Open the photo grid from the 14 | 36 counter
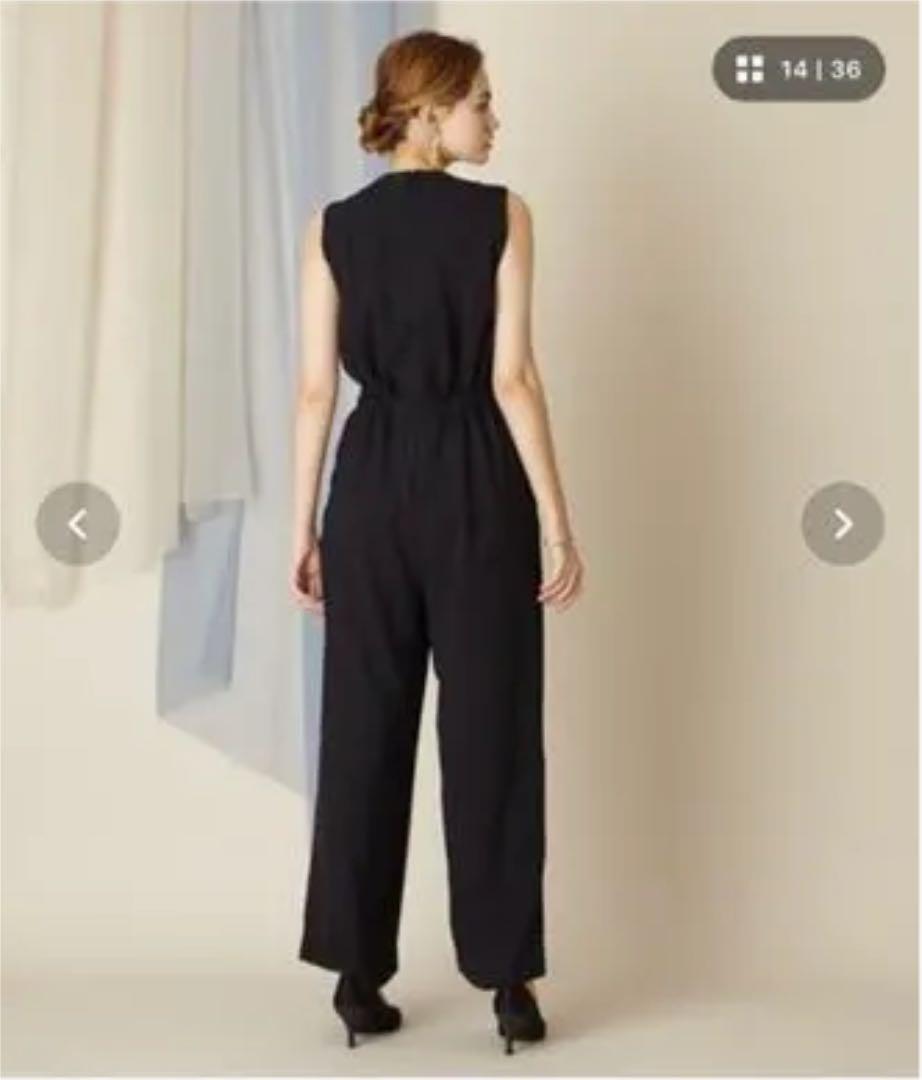The width and height of the screenshot is (922, 1080). (x=798, y=69)
